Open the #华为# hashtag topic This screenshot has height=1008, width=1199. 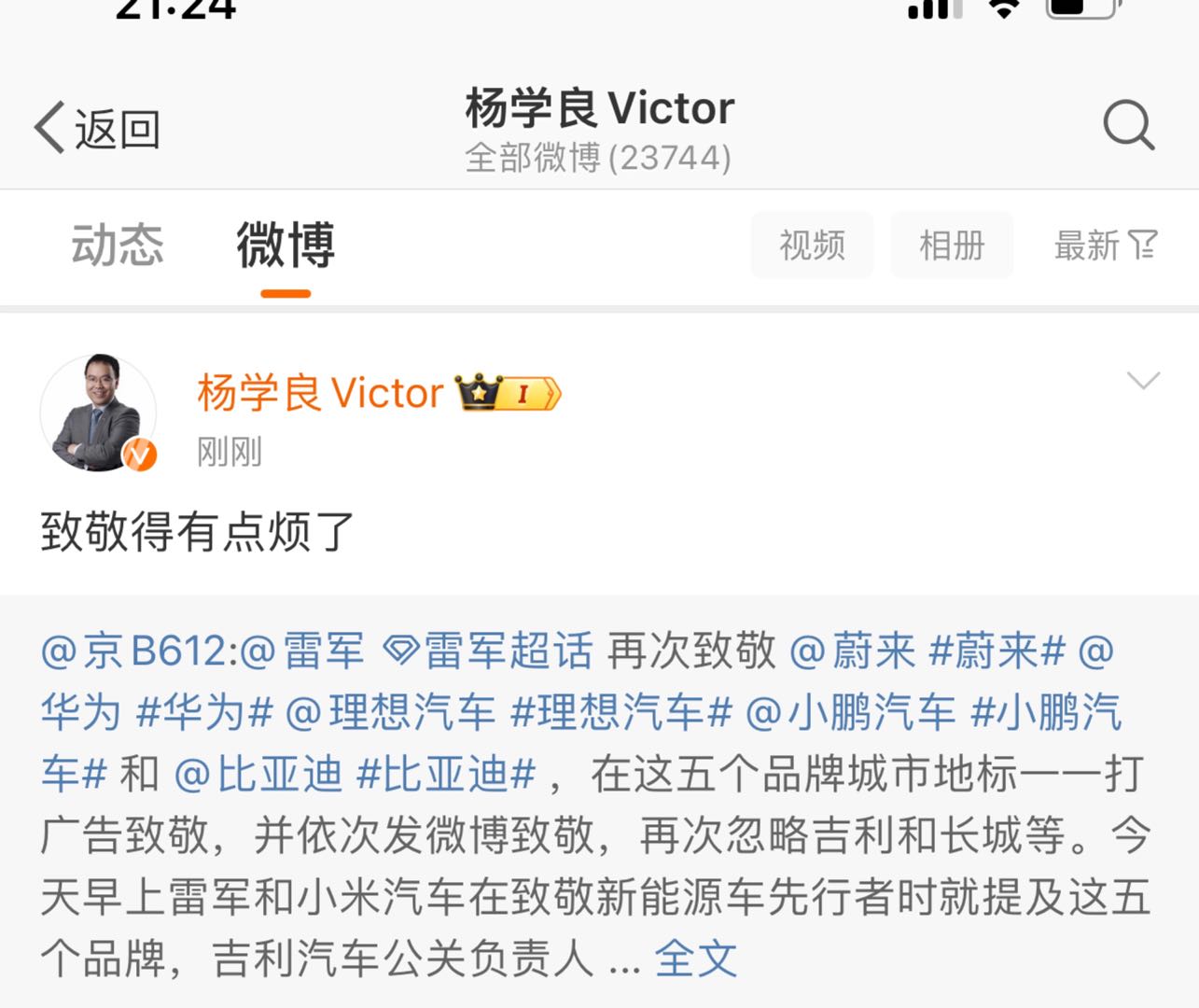coord(204,713)
